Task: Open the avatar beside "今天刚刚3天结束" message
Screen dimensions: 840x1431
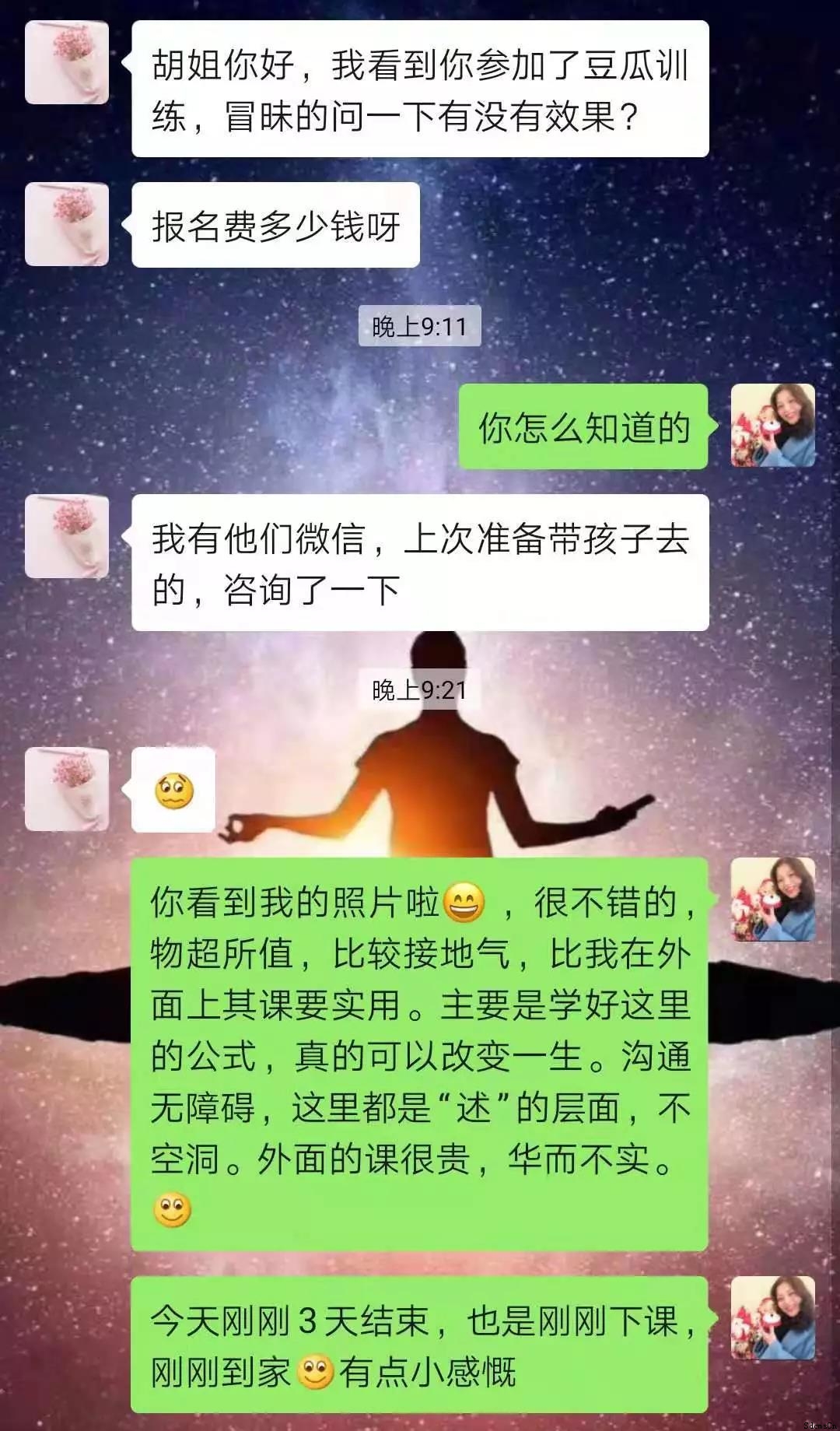Action: [773, 1318]
